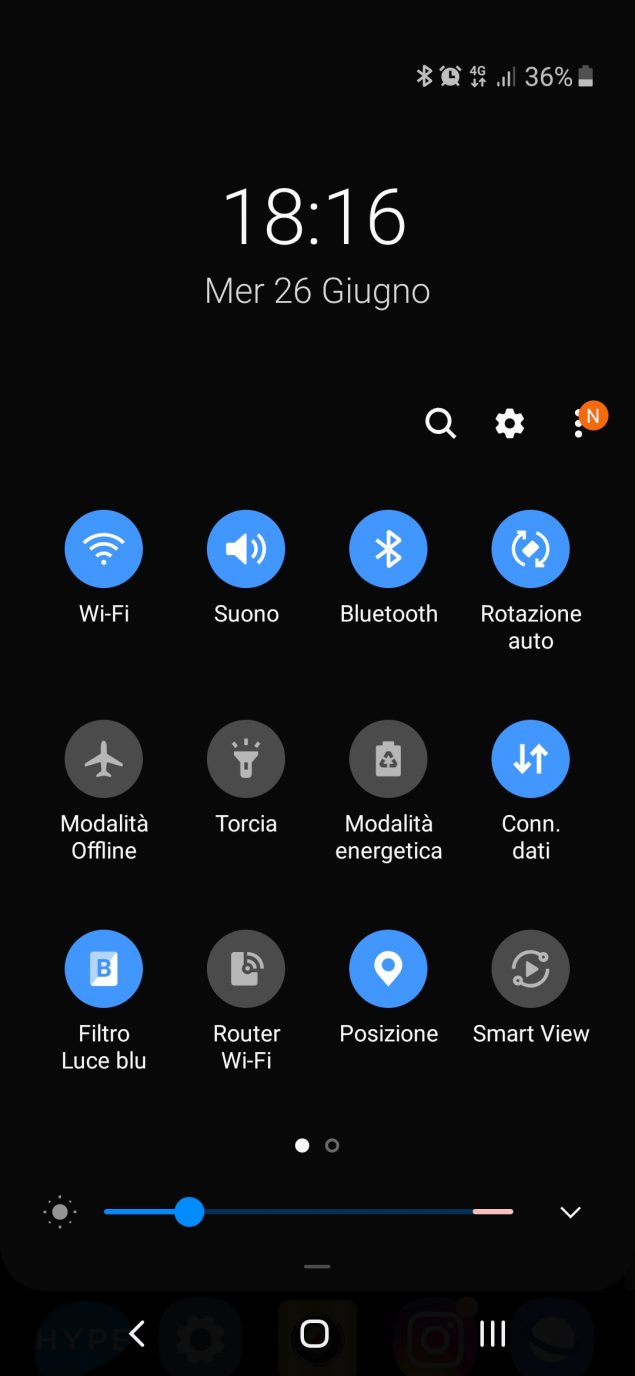Viewport: 635px width, 1376px height.
Task: Disable Bluetooth
Action: (388, 549)
